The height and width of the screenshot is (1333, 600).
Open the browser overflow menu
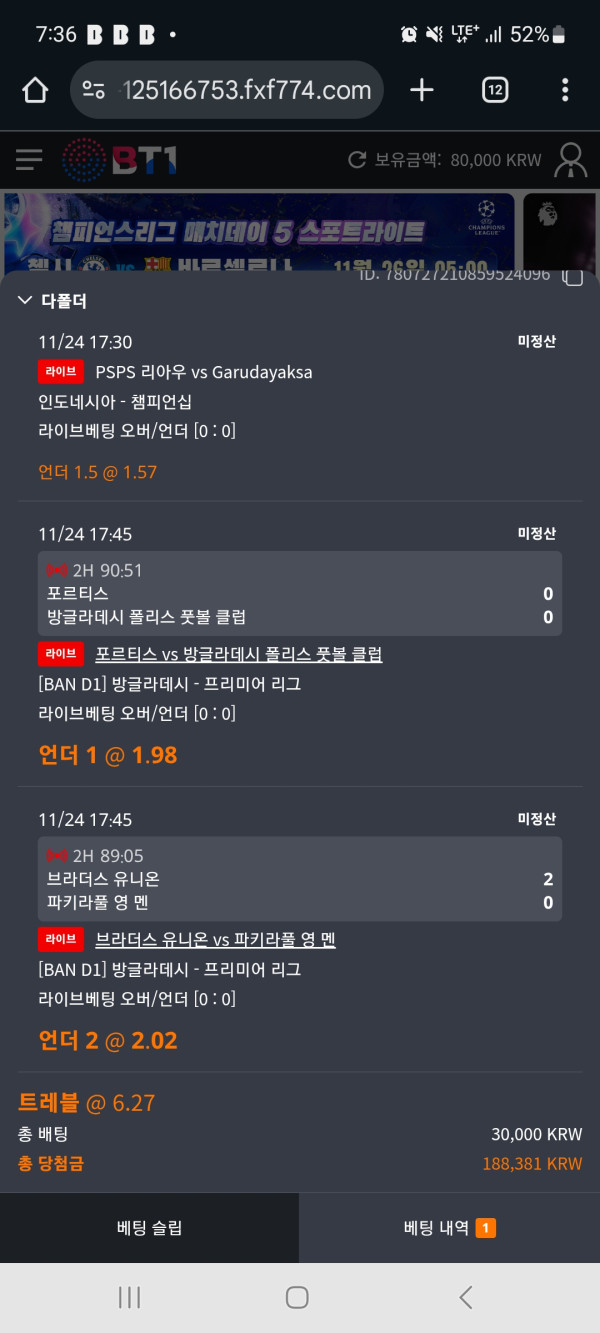coord(565,91)
